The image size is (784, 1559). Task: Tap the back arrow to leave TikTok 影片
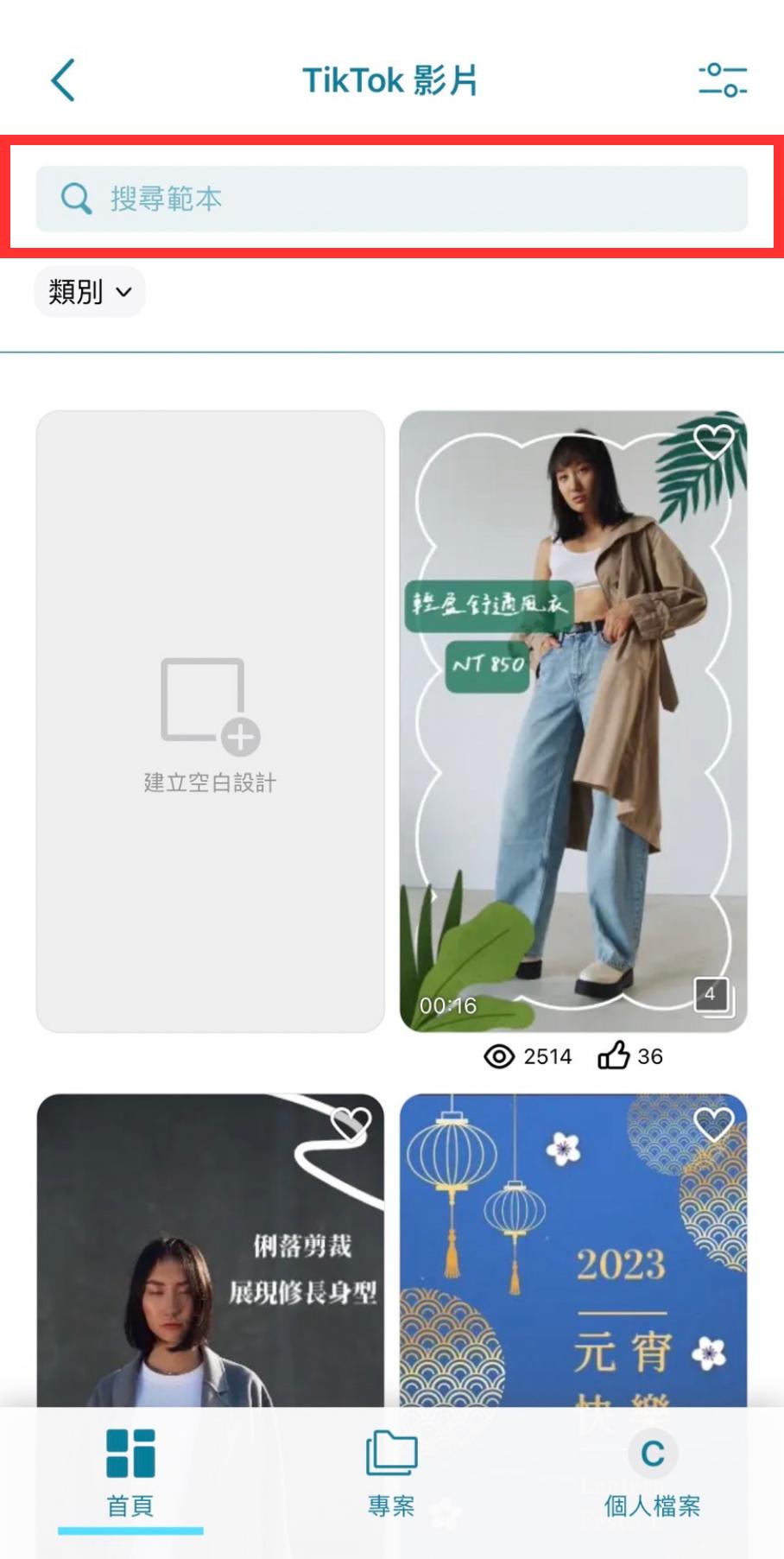61,80
